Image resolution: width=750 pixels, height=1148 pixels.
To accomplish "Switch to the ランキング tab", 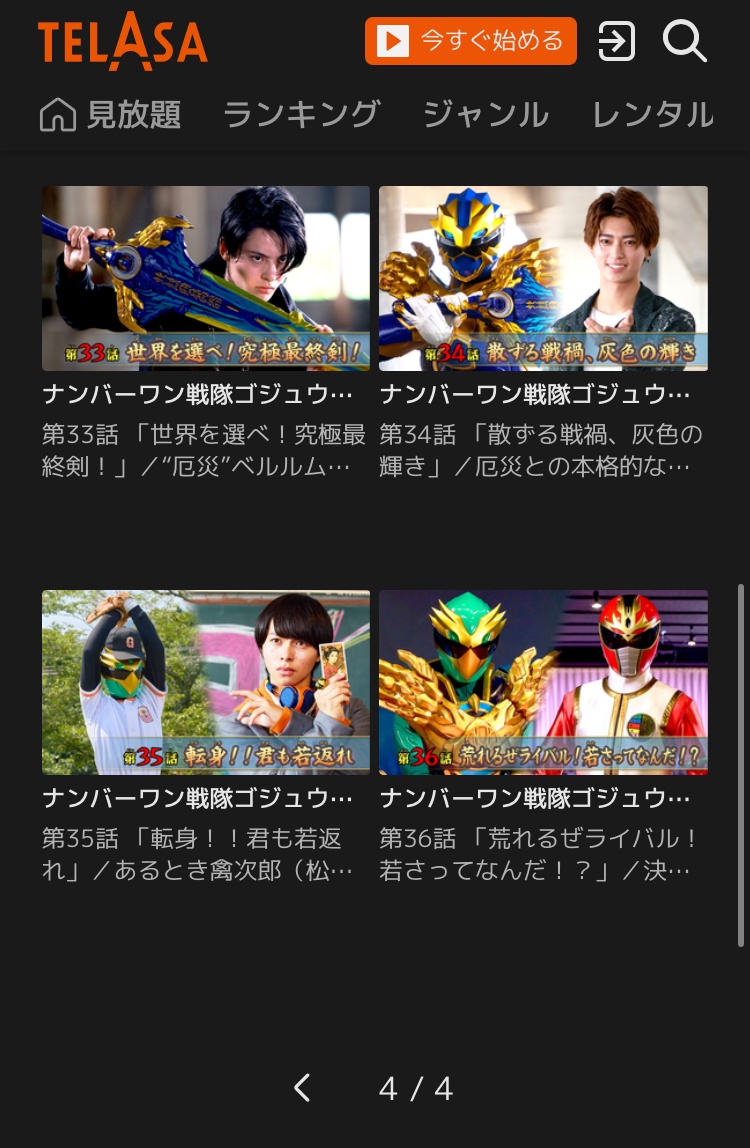I will pos(301,115).
